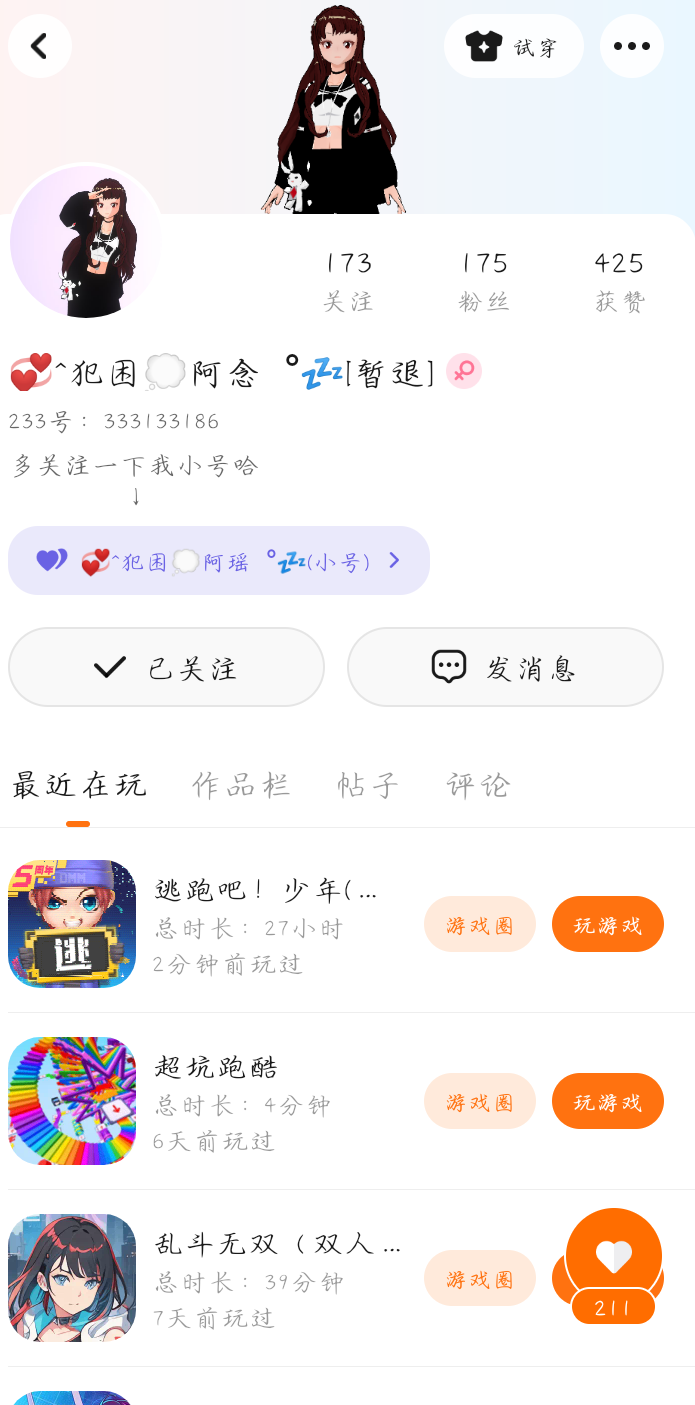695x1405 pixels.
Task: Switch to the 帖子 tab
Action: click(368, 785)
